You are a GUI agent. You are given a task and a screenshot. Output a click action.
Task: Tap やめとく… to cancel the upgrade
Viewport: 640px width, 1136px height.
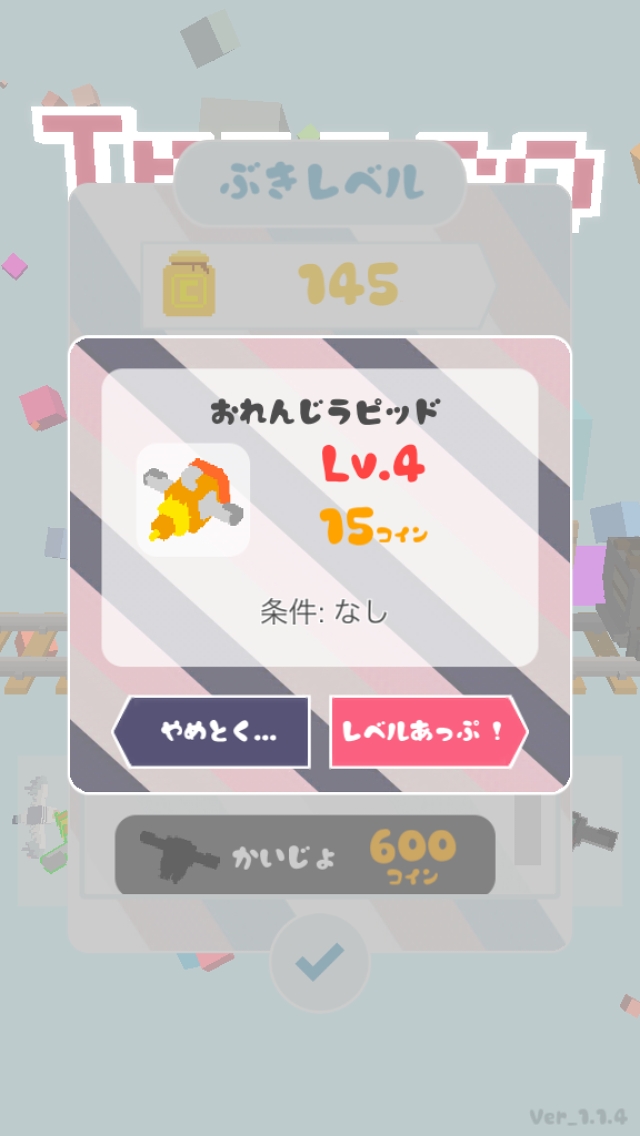[x=212, y=732]
